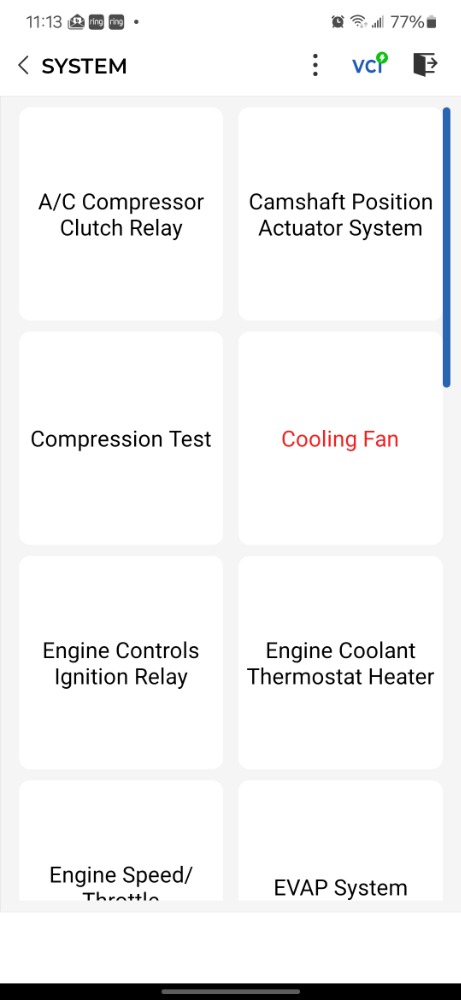461x1000 pixels.
Task: Open Engine Controls Ignition Relay
Action: pos(121,663)
